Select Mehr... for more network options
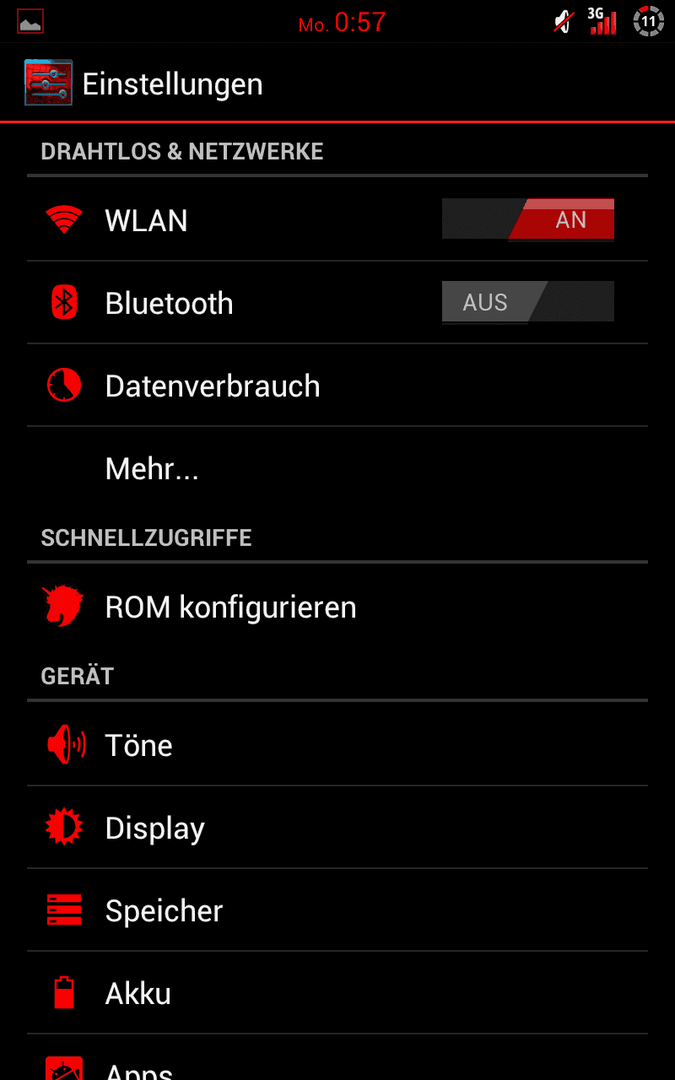 (x=338, y=468)
